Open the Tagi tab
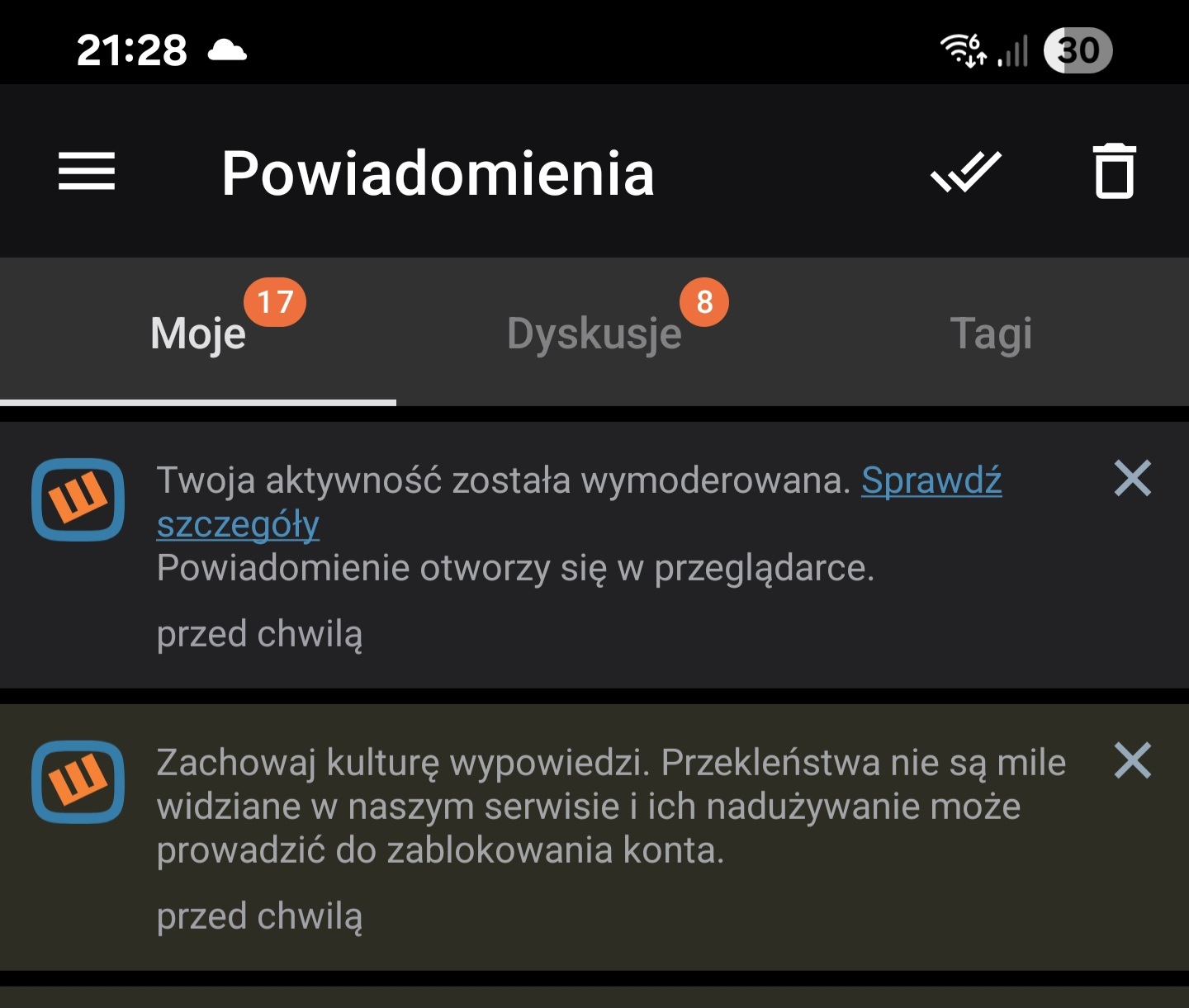 (991, 334)
